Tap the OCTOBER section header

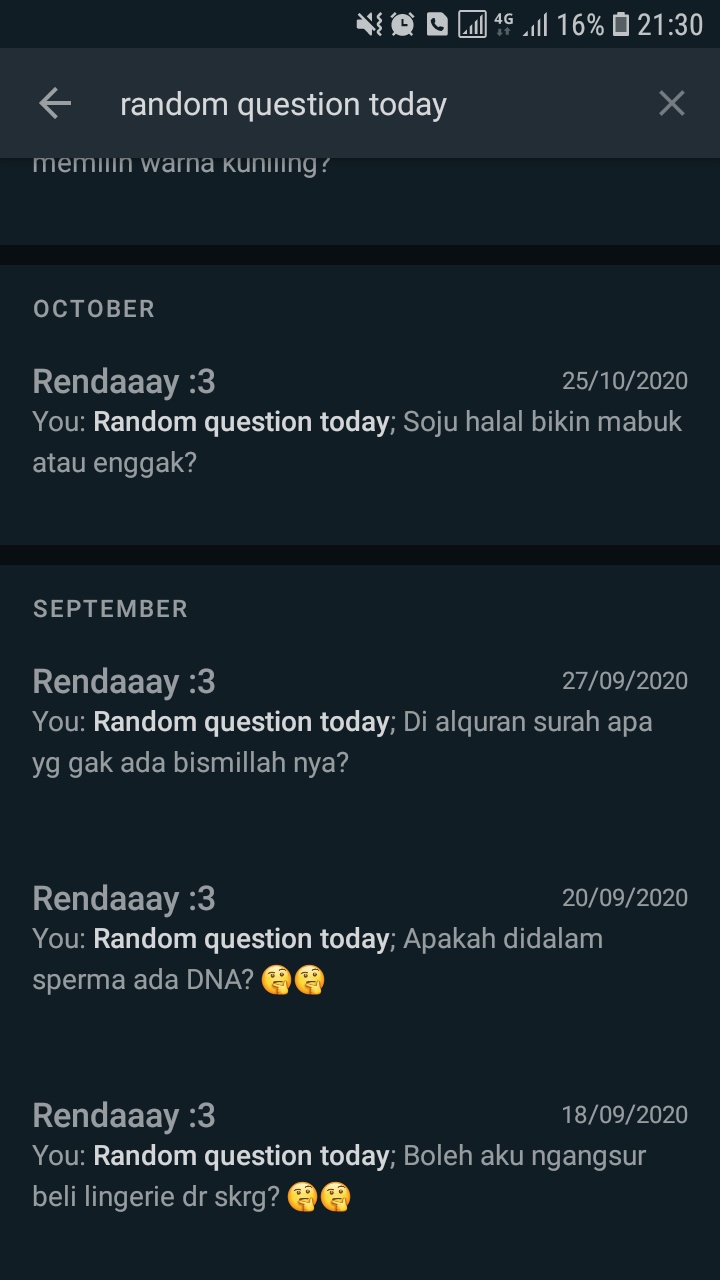click(x=93, y=308)
